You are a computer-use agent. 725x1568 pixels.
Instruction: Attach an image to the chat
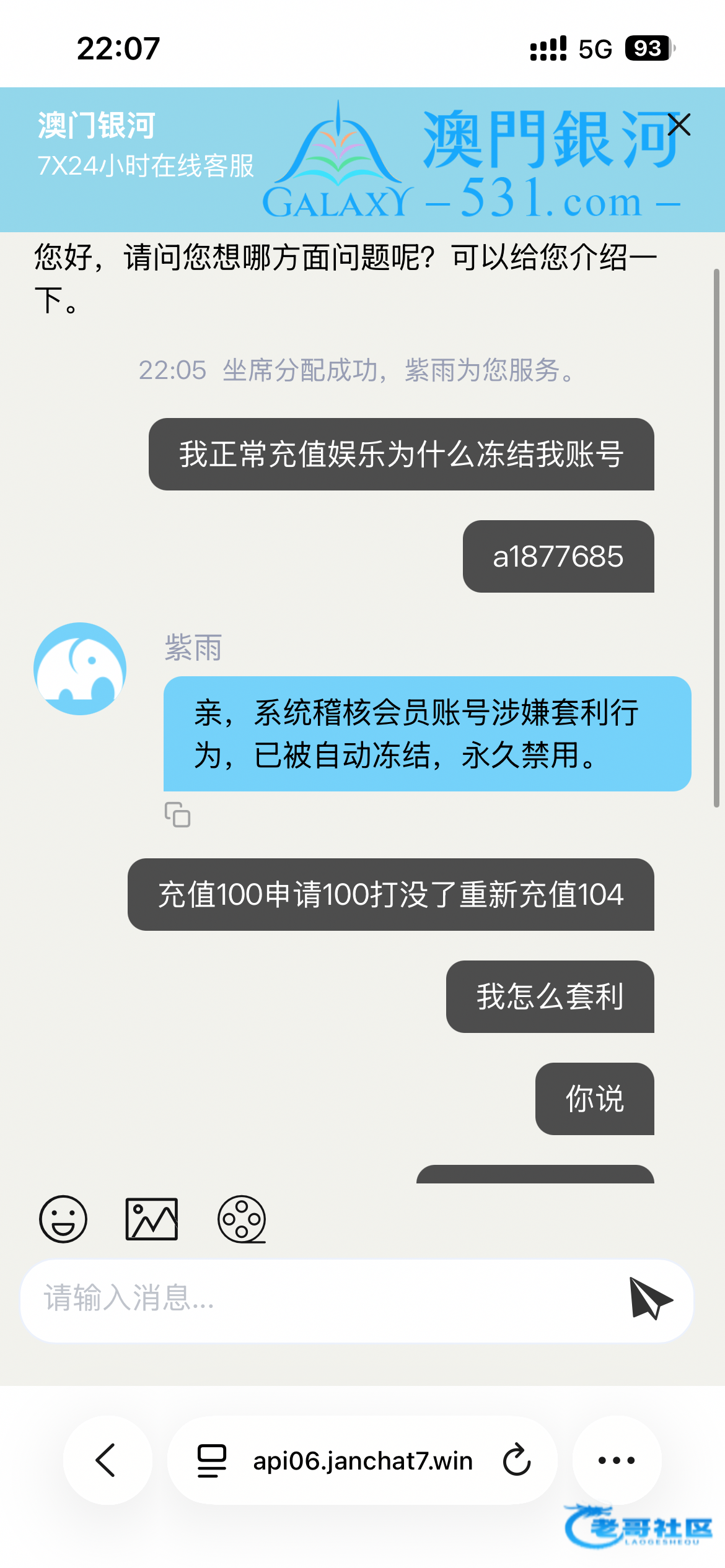pos(152,1219)
